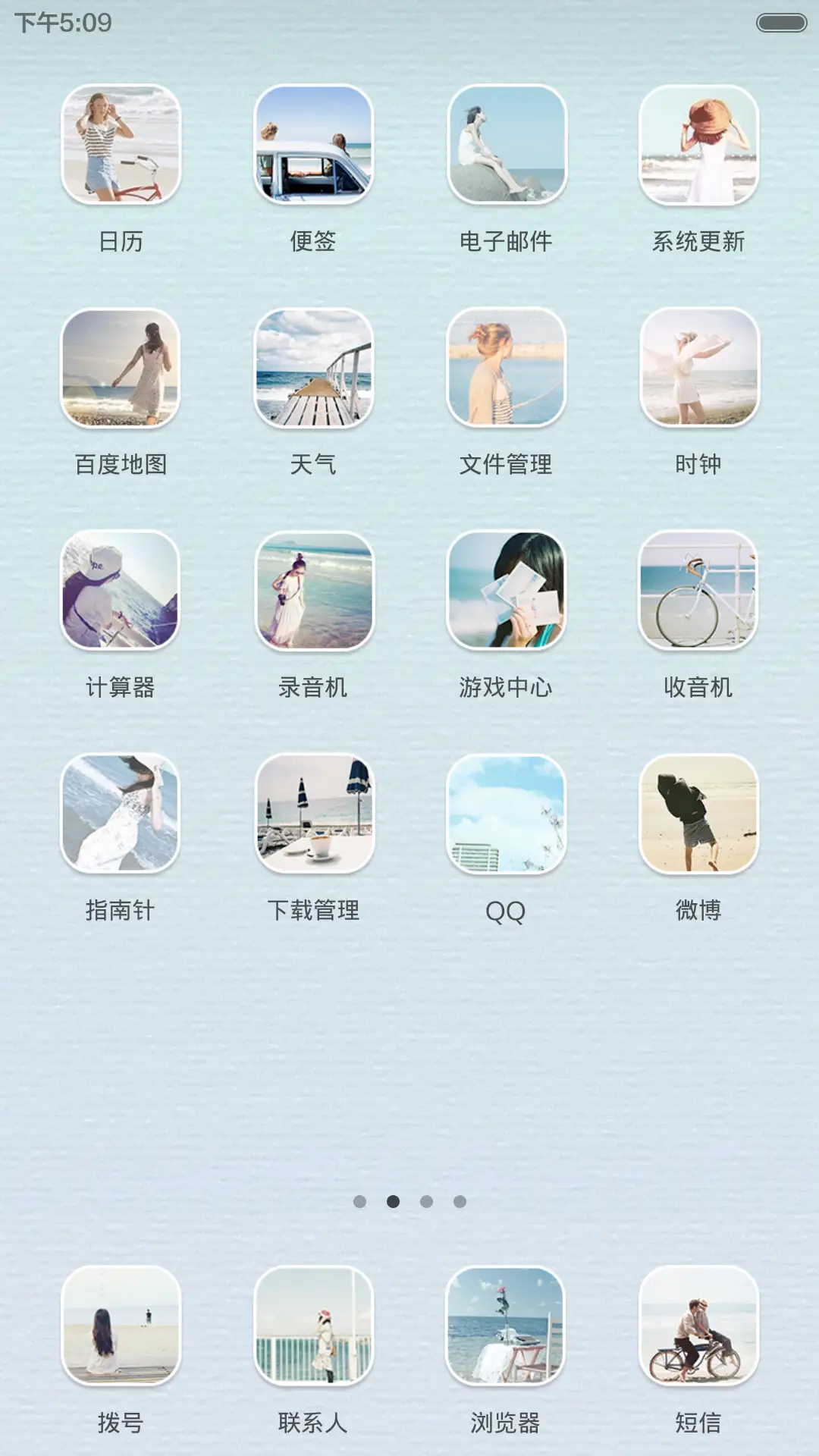Launch the QQ messaging app
The width and height of the screenshot is (819, 1456).
(x=507, y=815)
